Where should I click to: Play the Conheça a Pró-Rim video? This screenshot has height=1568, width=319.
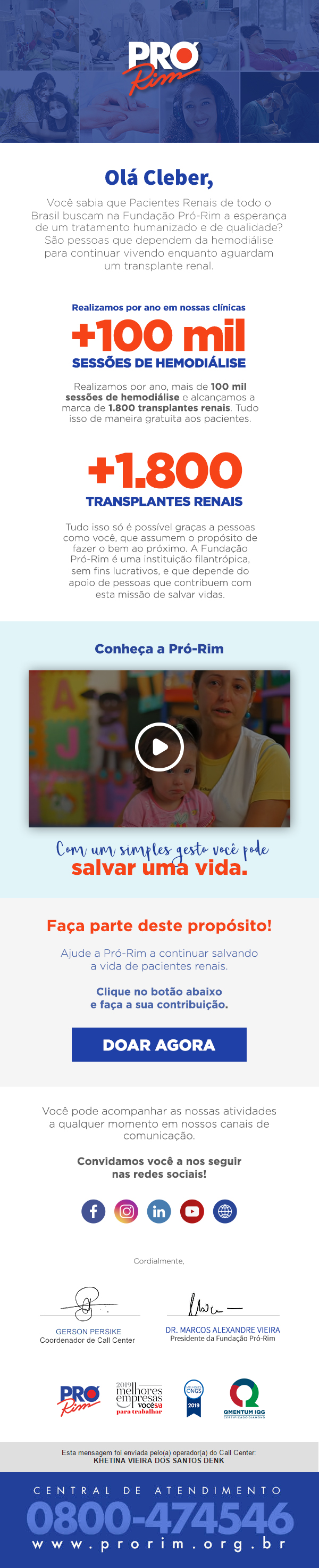click(x=159, y=747)
